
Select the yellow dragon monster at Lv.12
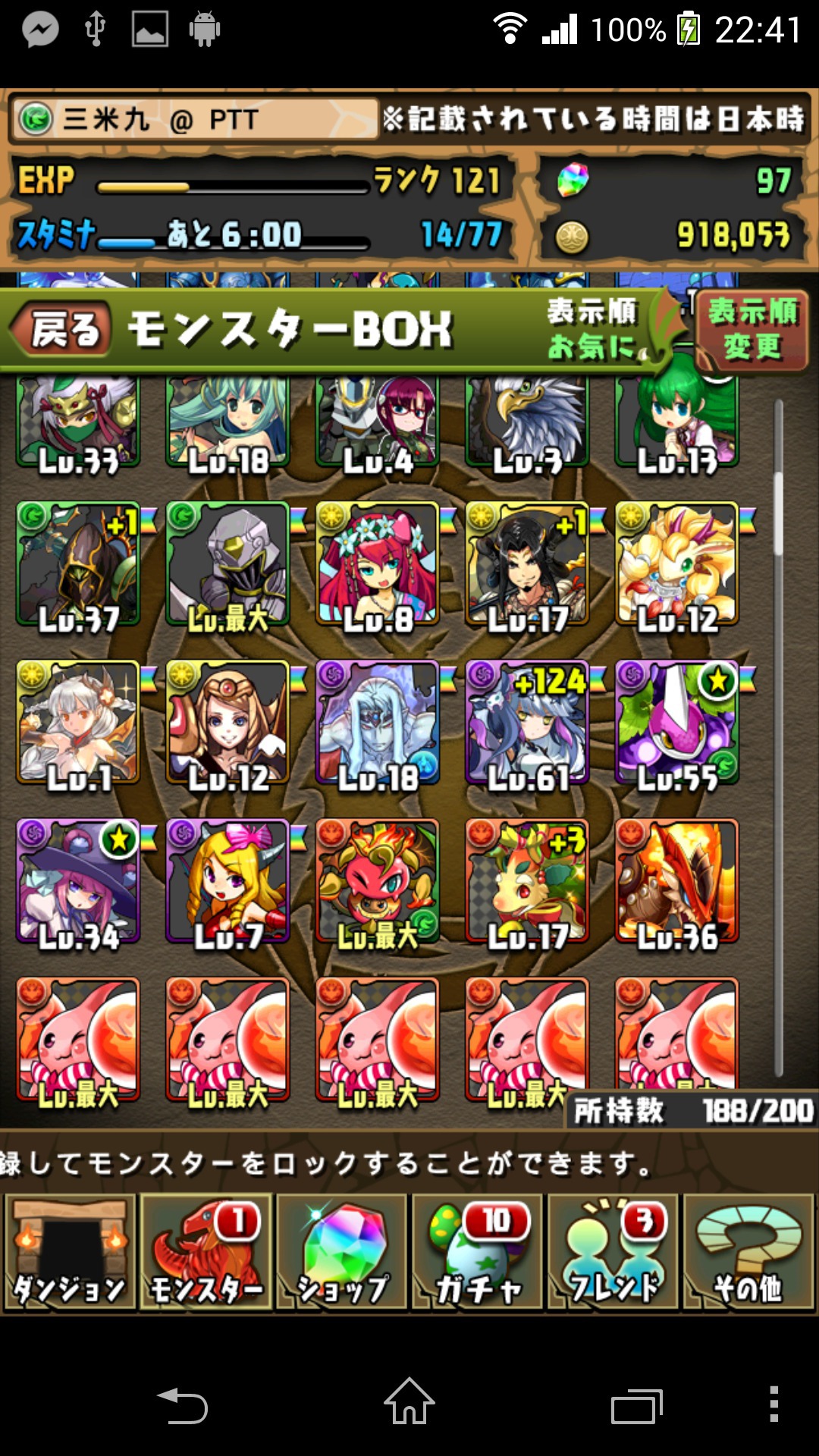pyautogui.click(x=677, y=563)
